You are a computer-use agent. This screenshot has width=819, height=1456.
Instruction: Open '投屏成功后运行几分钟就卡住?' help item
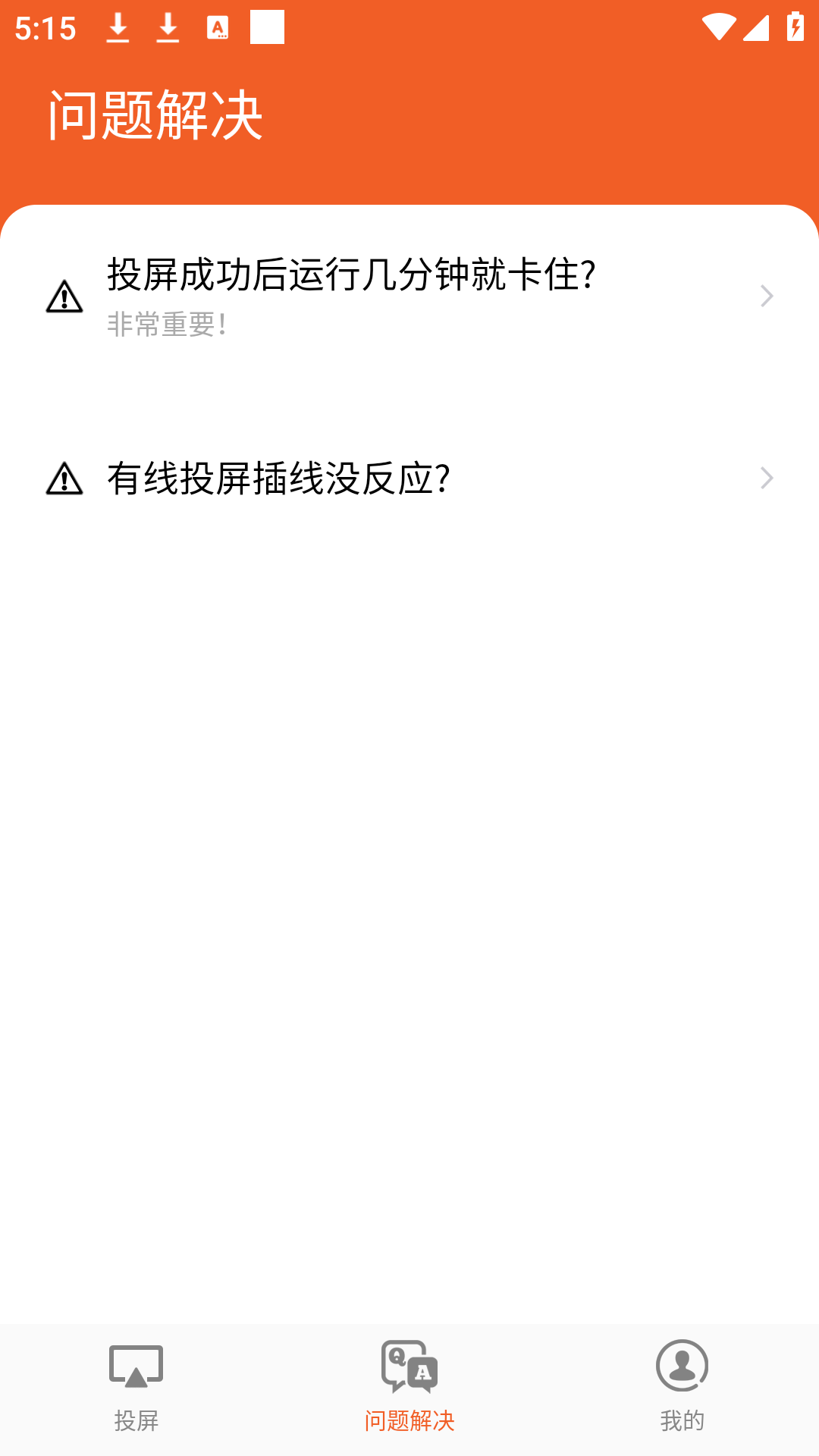(409, 296)
